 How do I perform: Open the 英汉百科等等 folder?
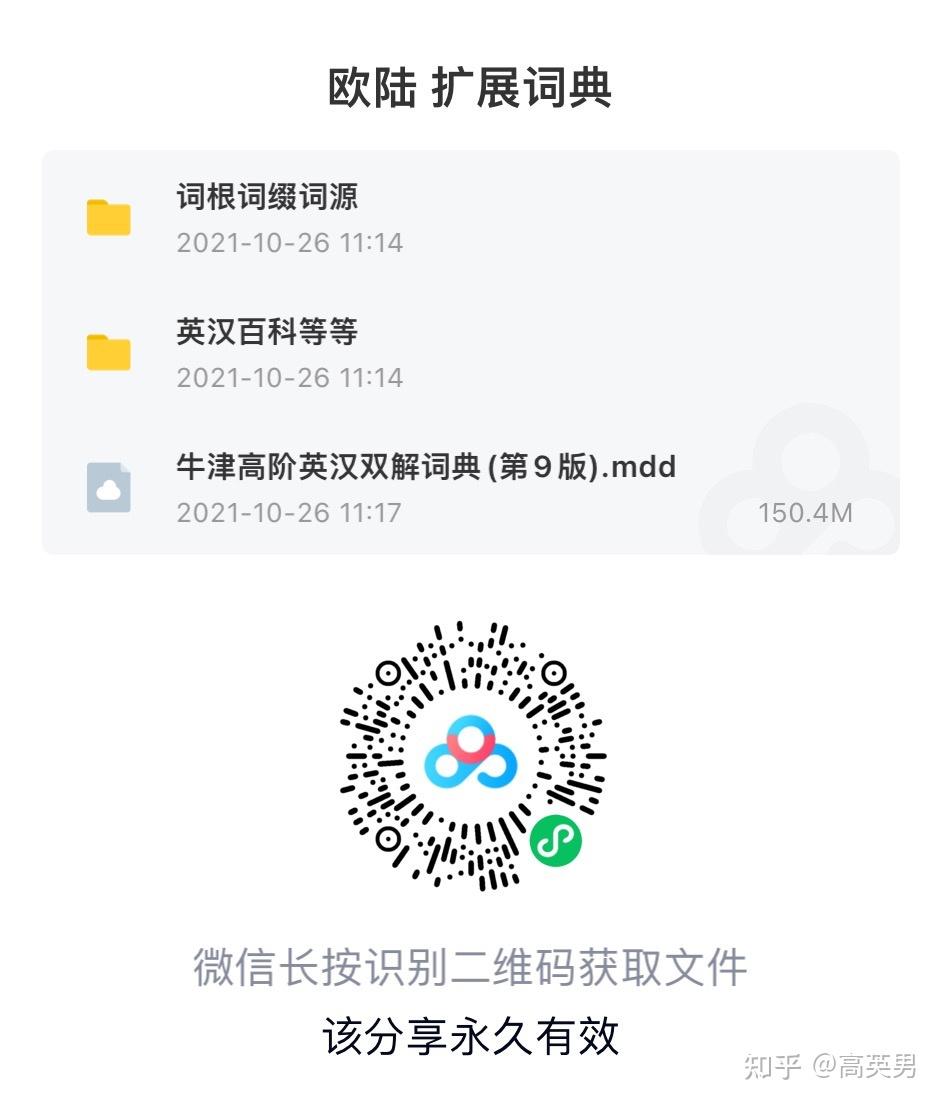[266, 333]
